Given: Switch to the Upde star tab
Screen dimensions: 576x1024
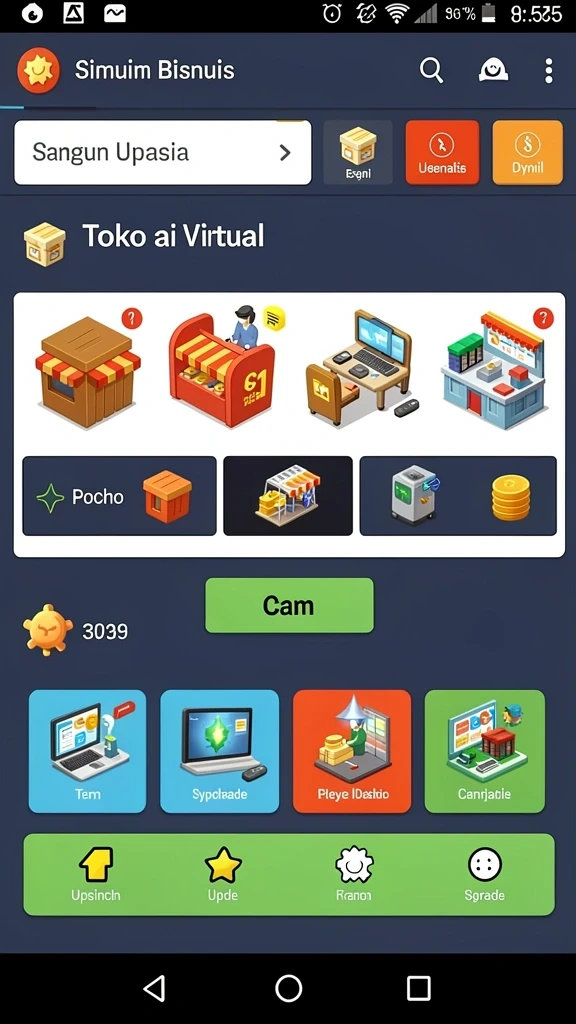Looking at the screenshot, I should (223, 874).
